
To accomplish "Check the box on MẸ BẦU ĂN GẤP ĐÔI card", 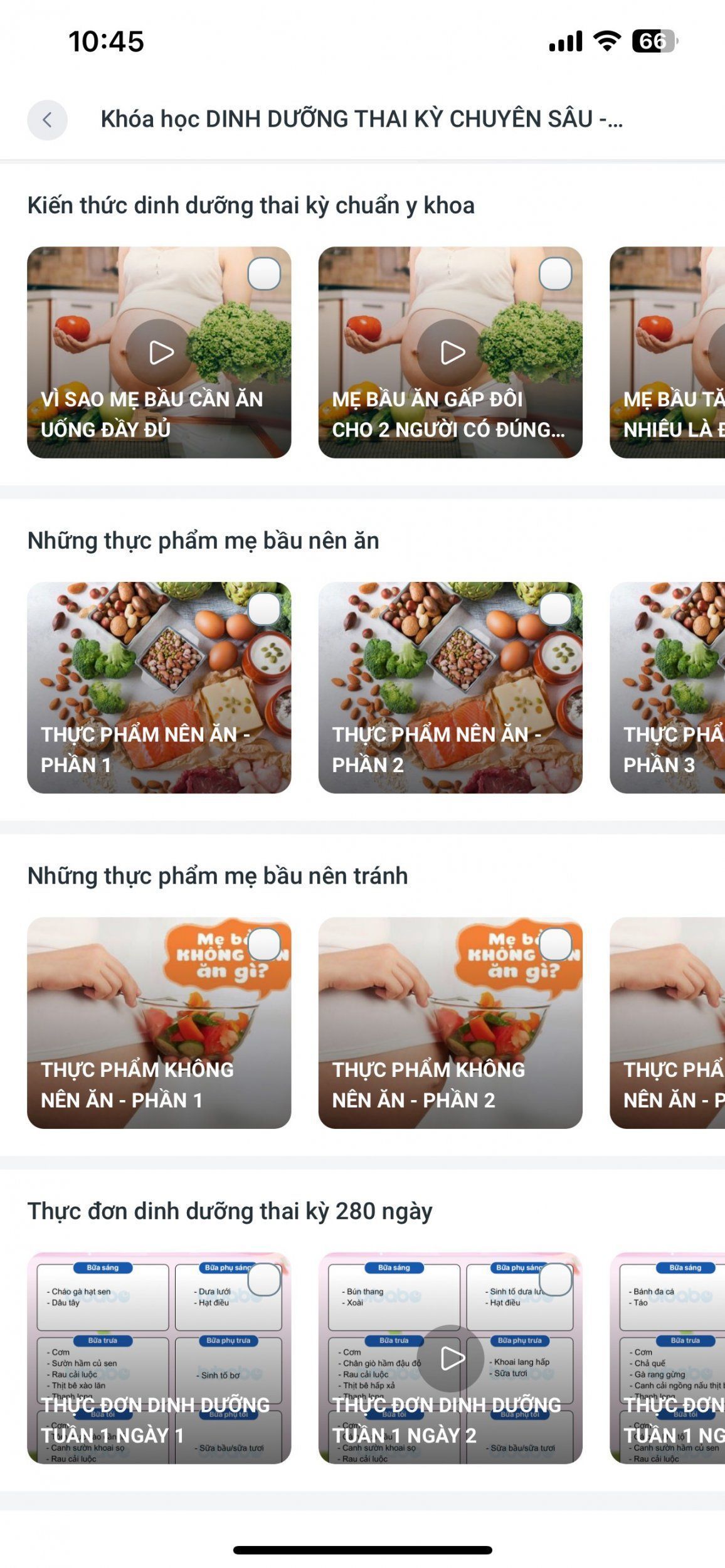I will click(556, 273).
